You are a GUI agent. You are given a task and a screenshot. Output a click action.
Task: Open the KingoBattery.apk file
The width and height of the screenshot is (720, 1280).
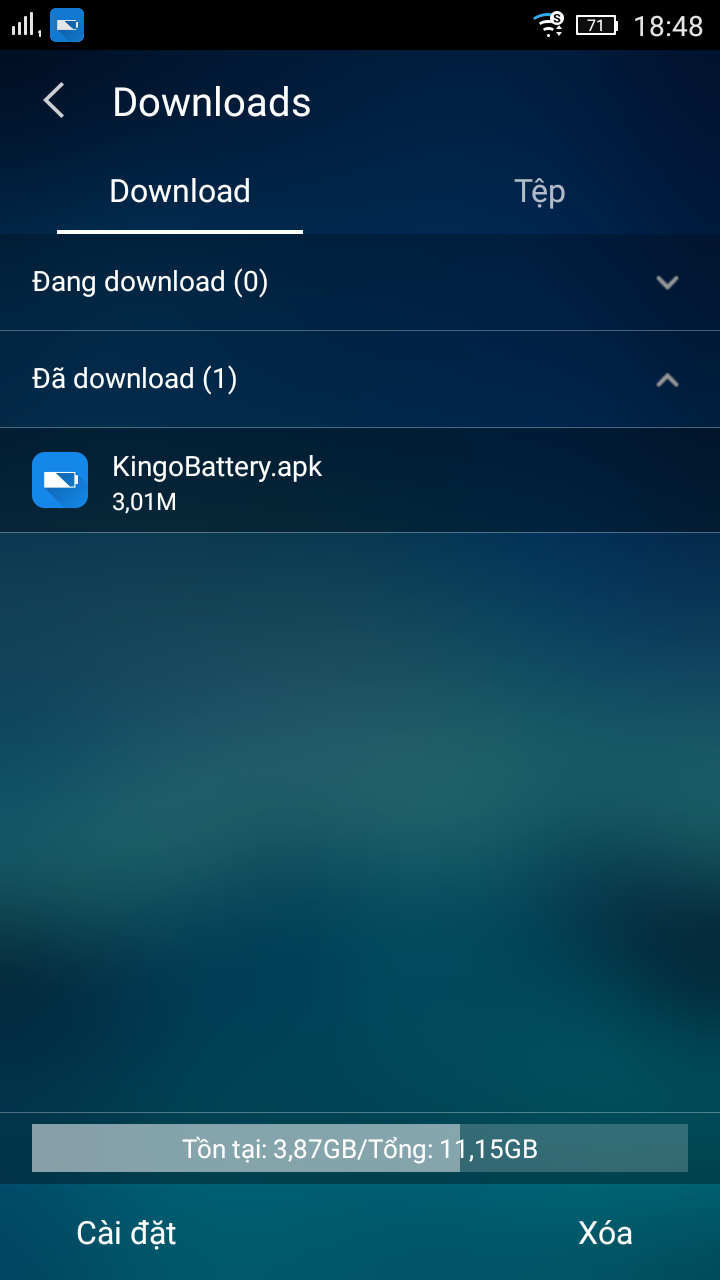tap(217, 481)
